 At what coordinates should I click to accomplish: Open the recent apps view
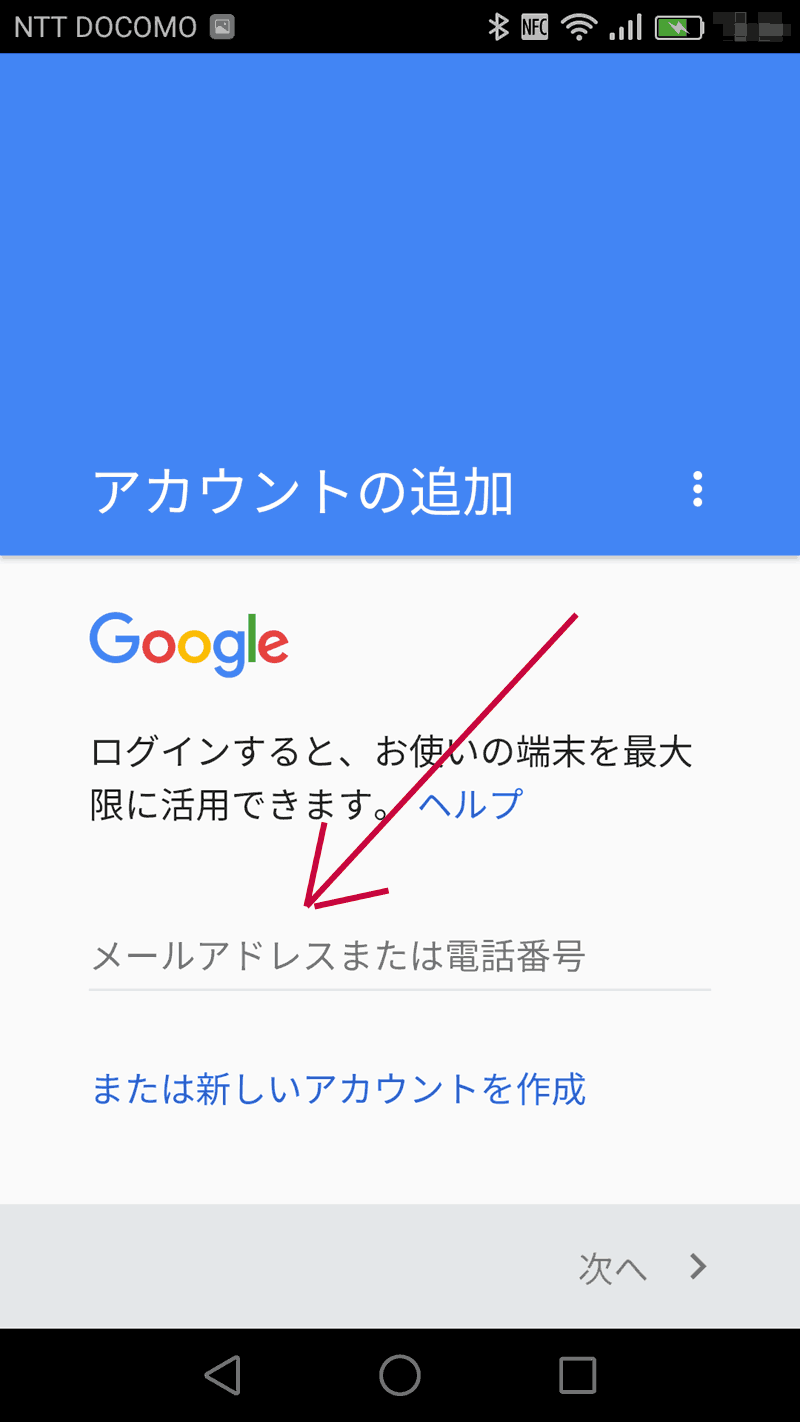(577, 1375)
